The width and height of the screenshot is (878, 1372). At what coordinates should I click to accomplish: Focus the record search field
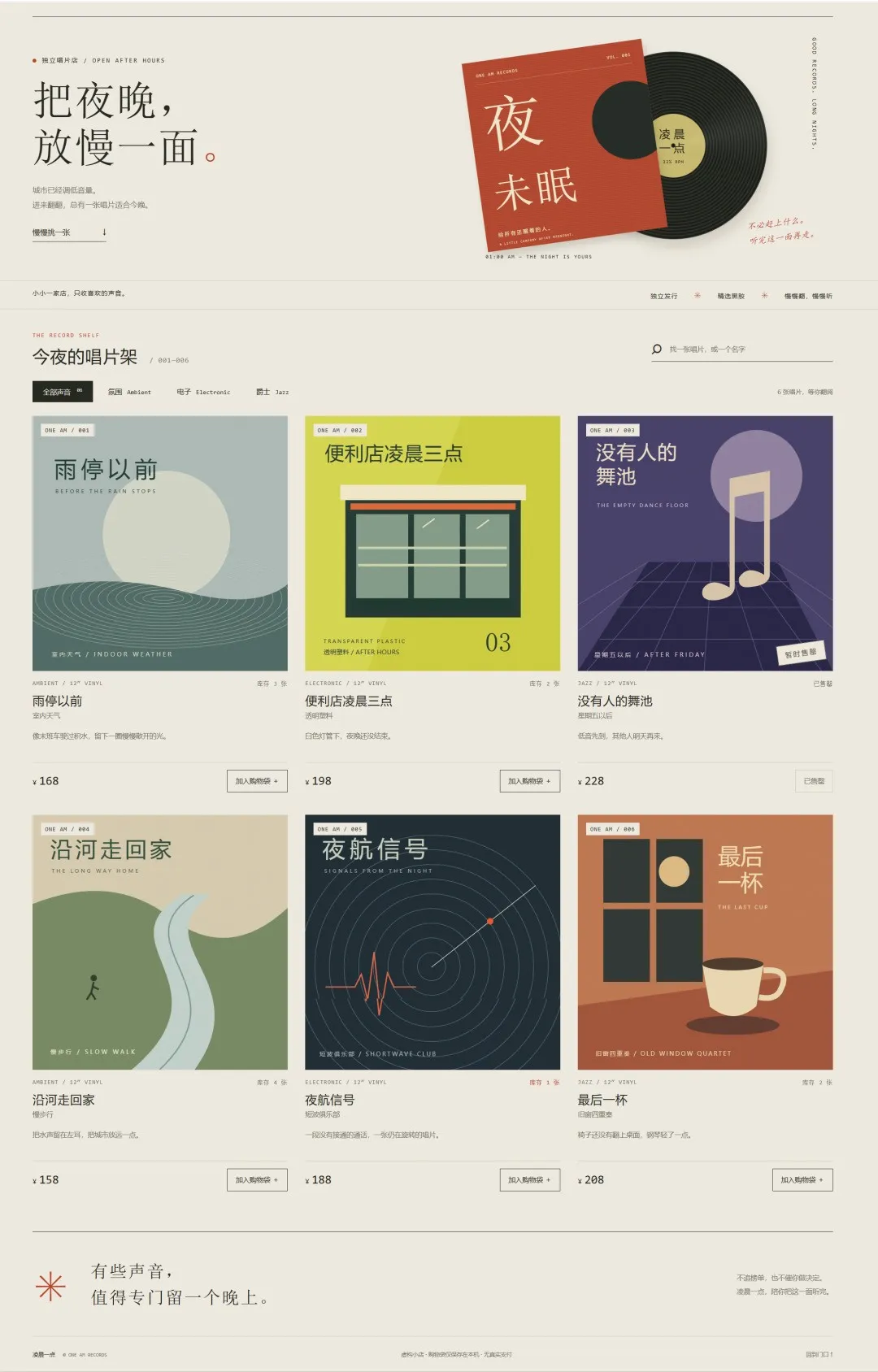point(741,350)
